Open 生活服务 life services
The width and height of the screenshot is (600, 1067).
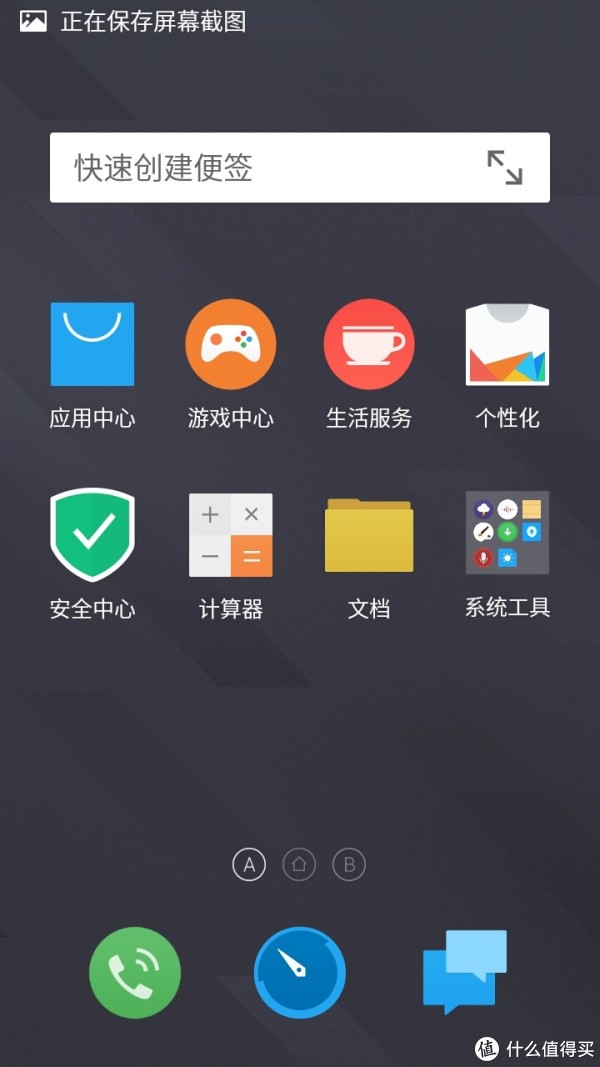click(369, 345)
